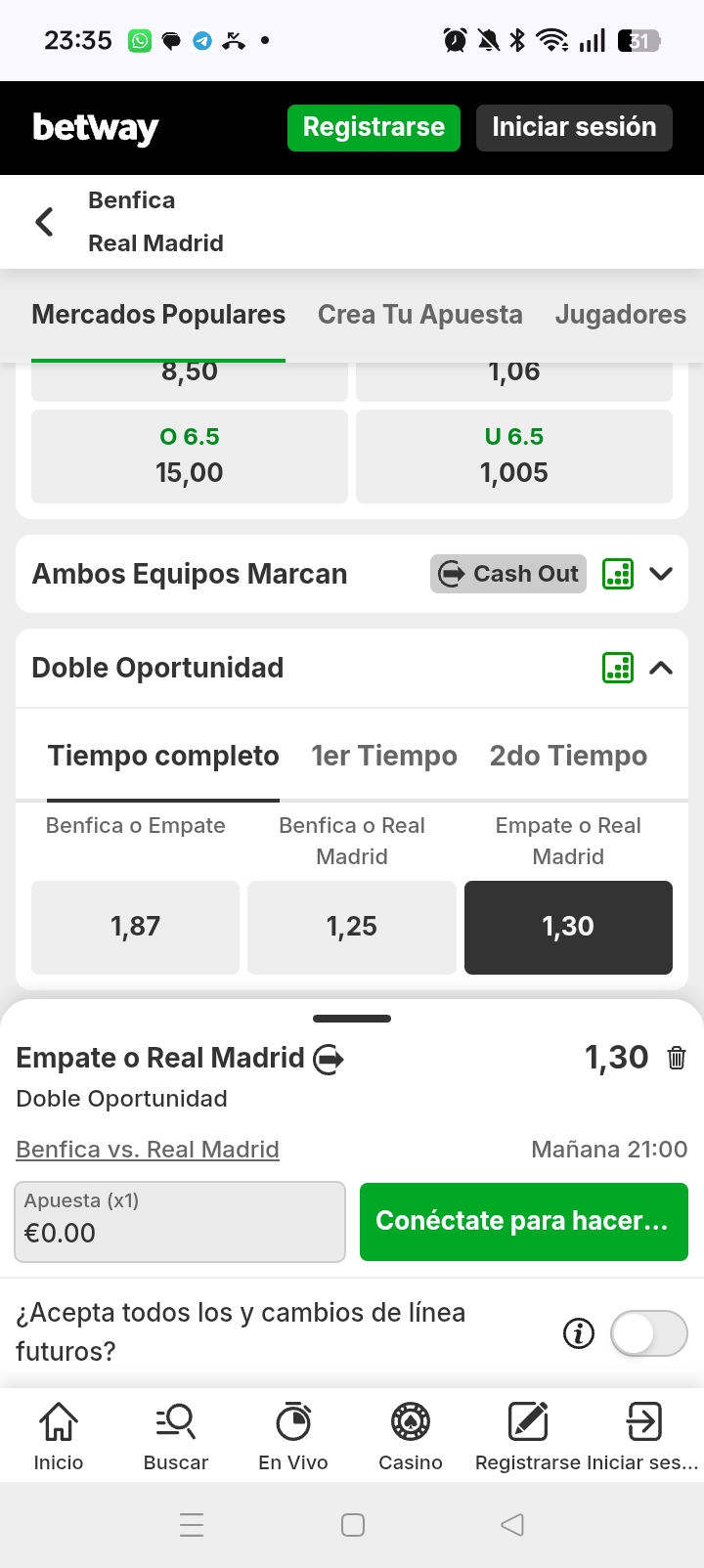This screenshot has height=1568, width=704.
Task: Tap the Apuesta stake field
Action: point(180,1222)
